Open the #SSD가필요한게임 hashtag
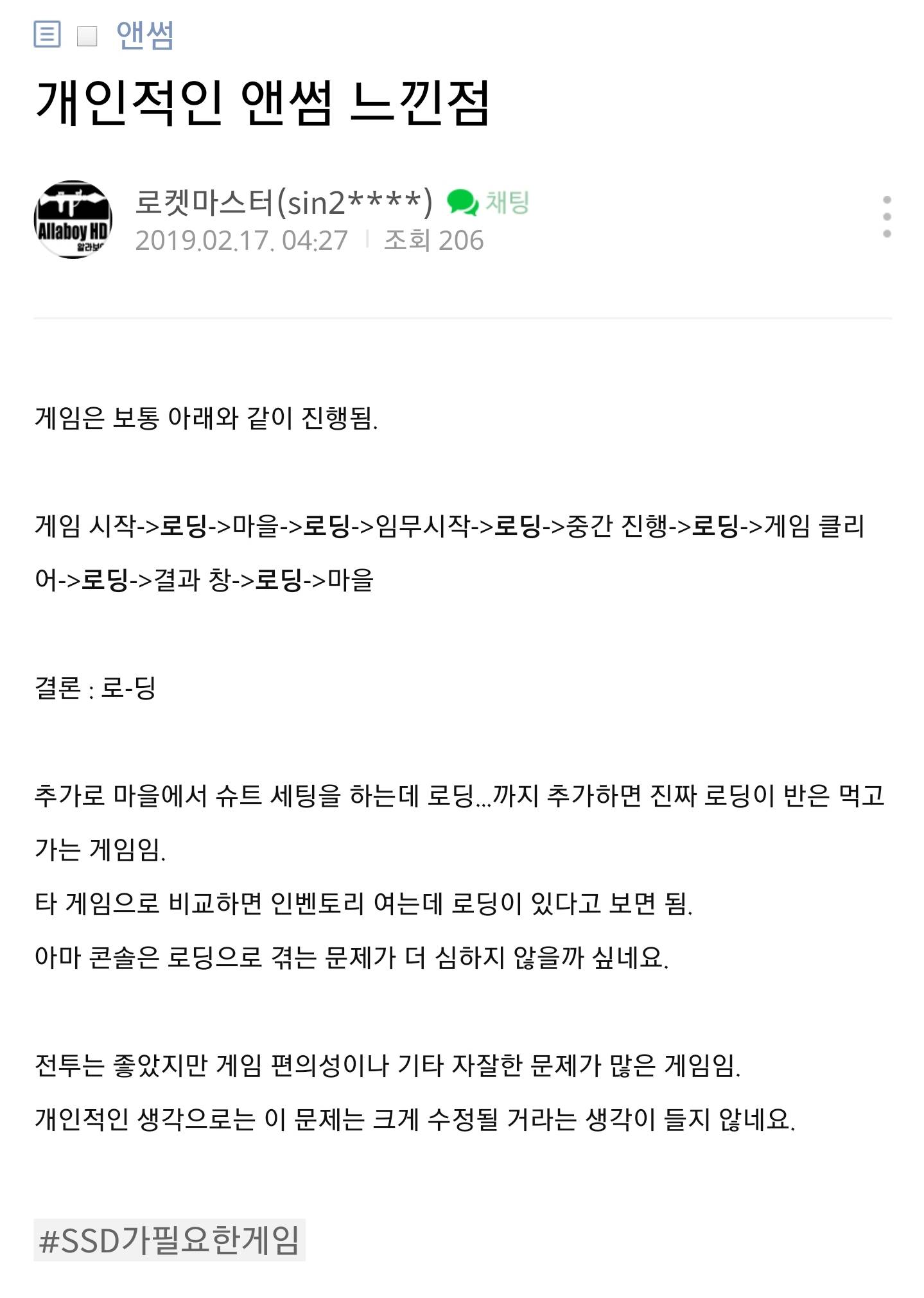Image resolution: width=924 pixels, height=1298 pixels. 170,1240
